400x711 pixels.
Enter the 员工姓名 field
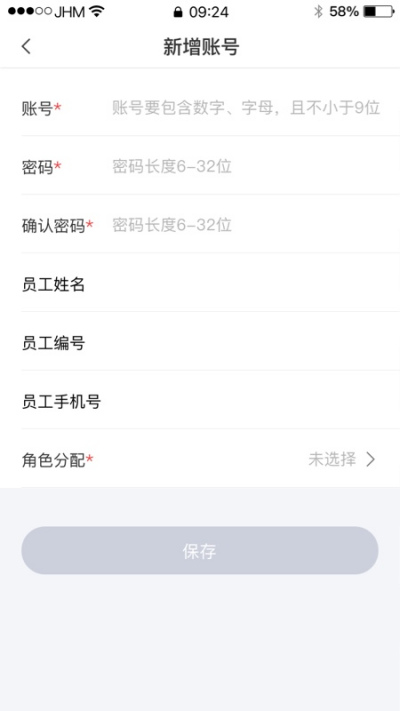[x=210, y=284]
